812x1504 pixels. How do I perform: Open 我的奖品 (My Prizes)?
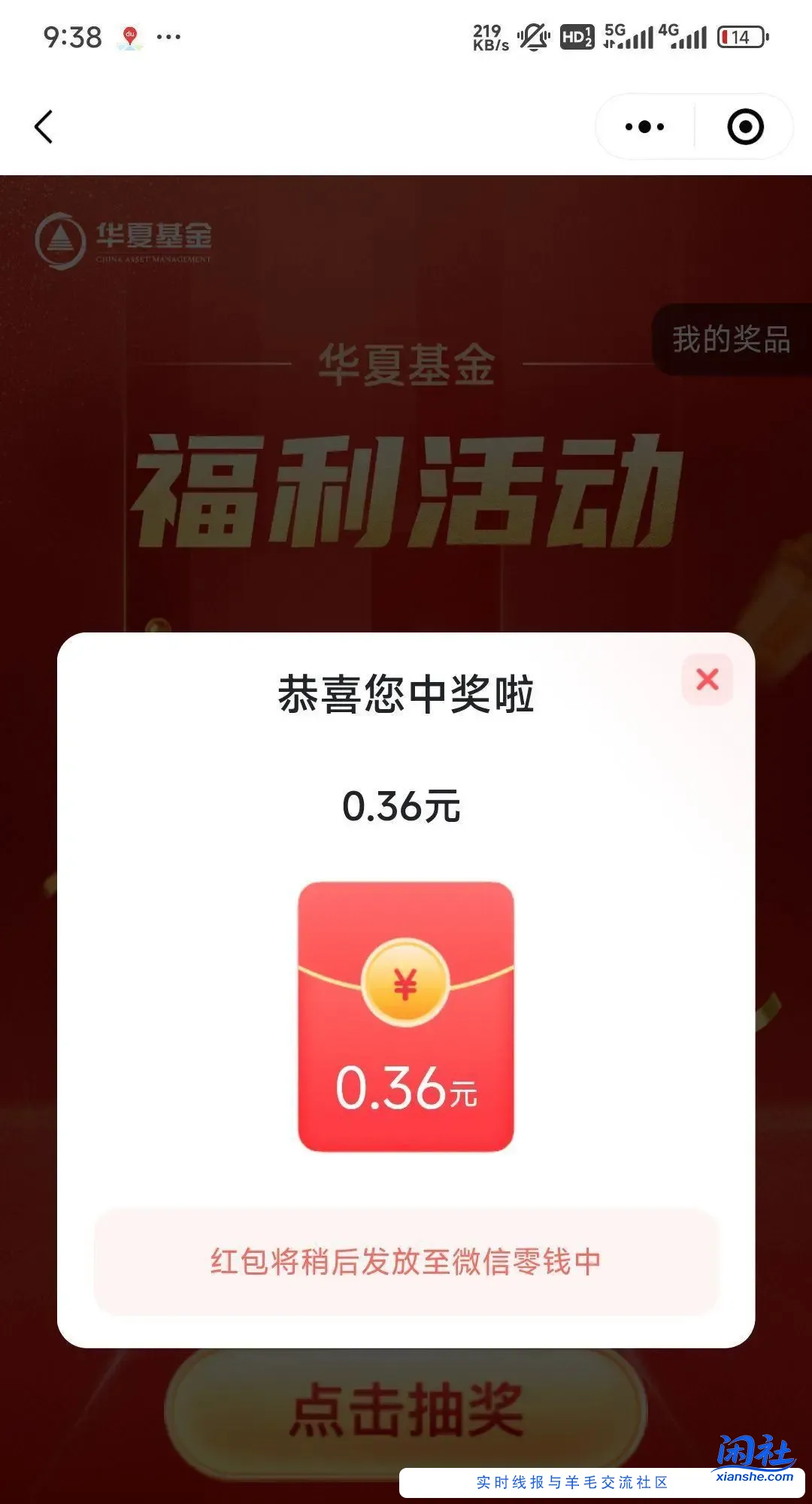pyautogui.click(x=731, y=340)
